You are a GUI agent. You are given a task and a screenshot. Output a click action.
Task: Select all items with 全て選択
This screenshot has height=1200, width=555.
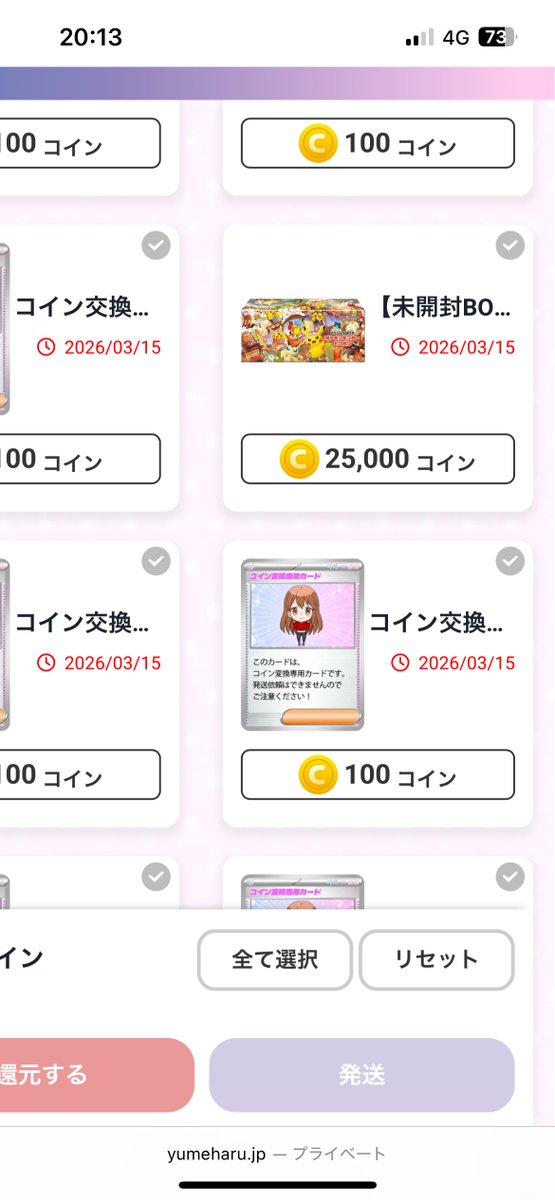pos(275,960)
